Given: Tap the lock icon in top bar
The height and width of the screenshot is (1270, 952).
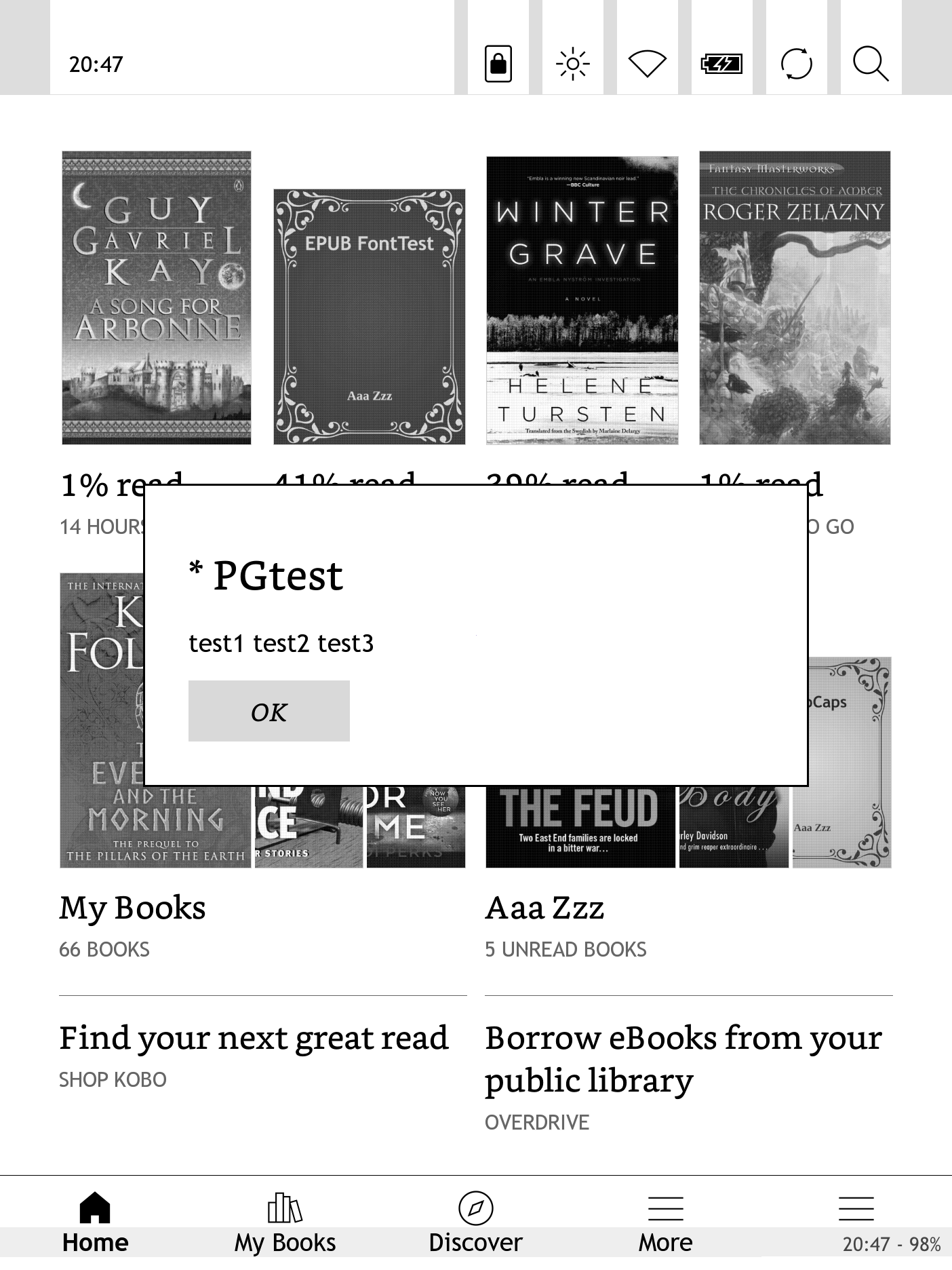Looking at the screenshot, I should click(x=498, y=64).
